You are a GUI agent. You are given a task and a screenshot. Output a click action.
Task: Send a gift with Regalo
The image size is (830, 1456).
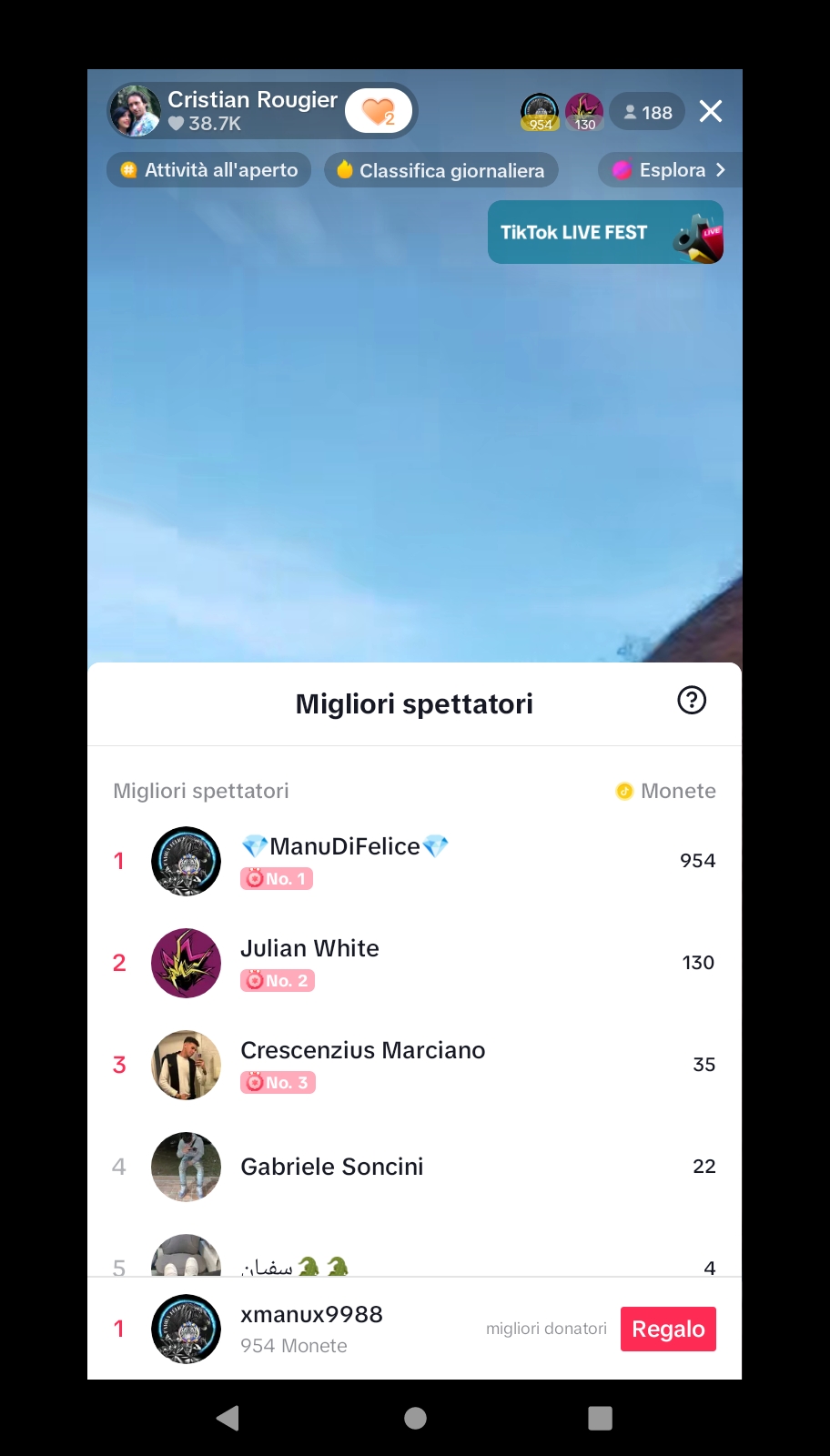[x=668, y=1330]
